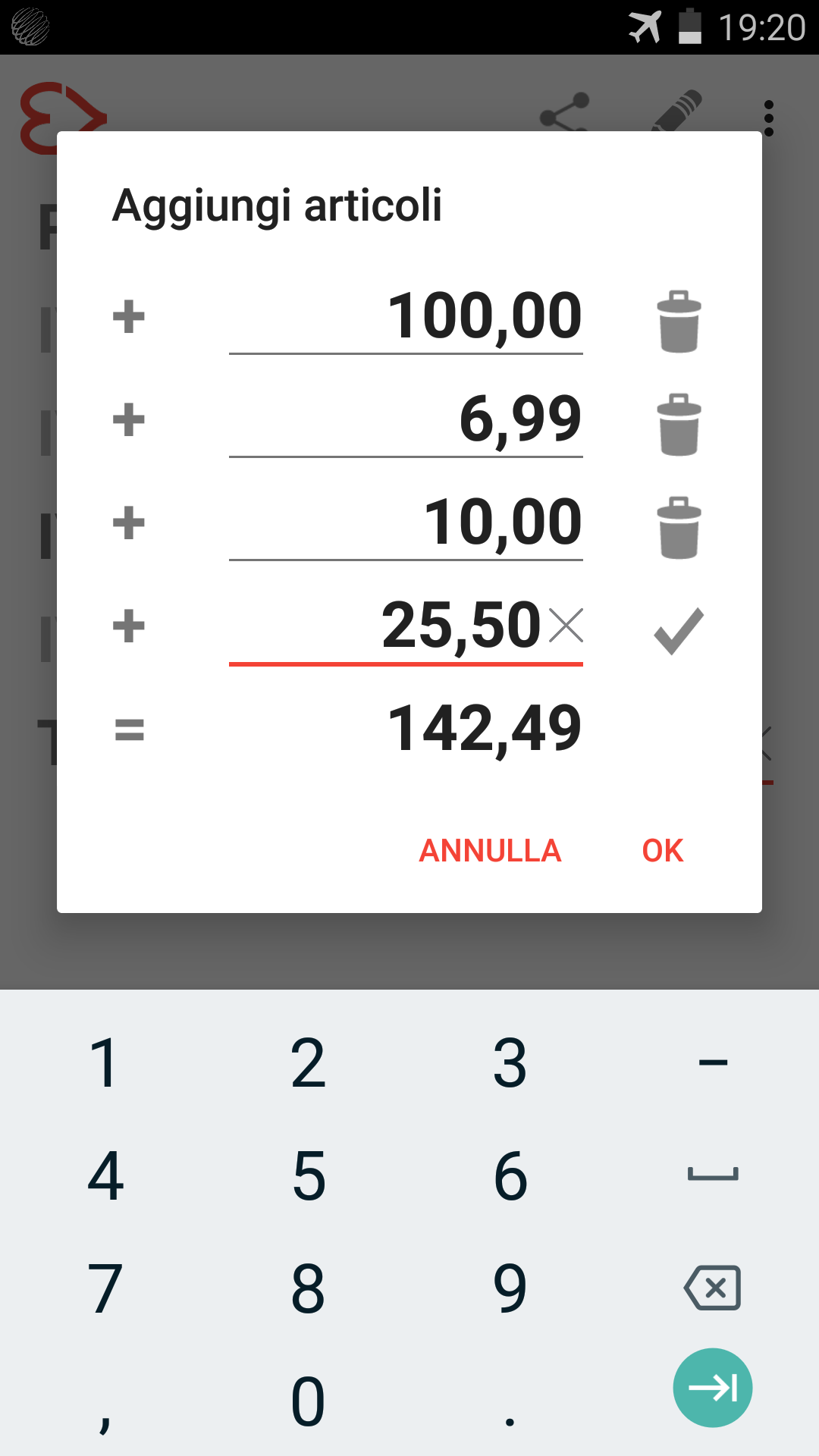Toggle the plus sign beside 100,00
Screen dimensions: 819x1456
click(x=129, y=316)
